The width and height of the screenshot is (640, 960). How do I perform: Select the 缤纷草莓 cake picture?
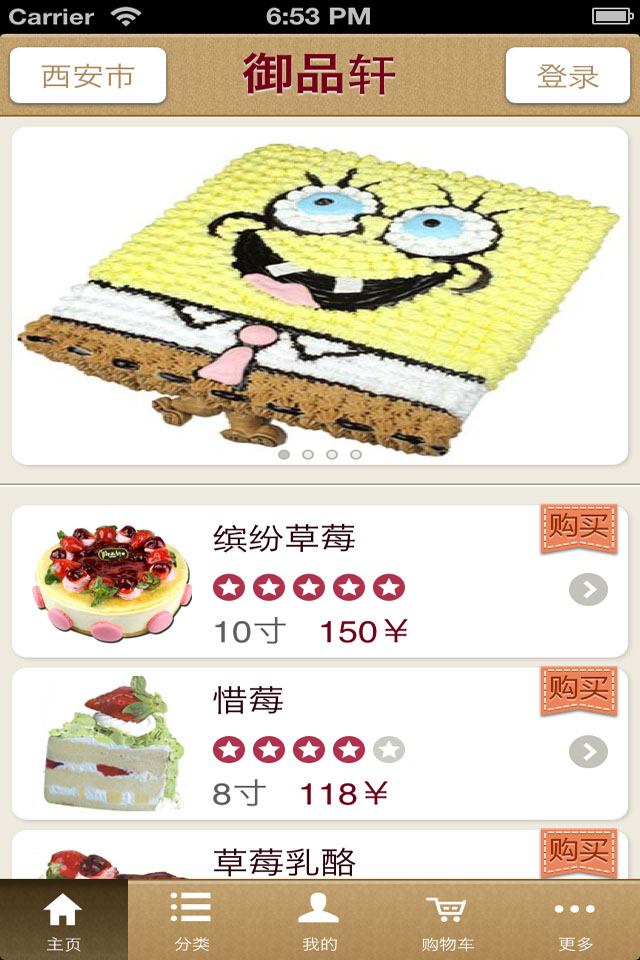click(112, 582)
